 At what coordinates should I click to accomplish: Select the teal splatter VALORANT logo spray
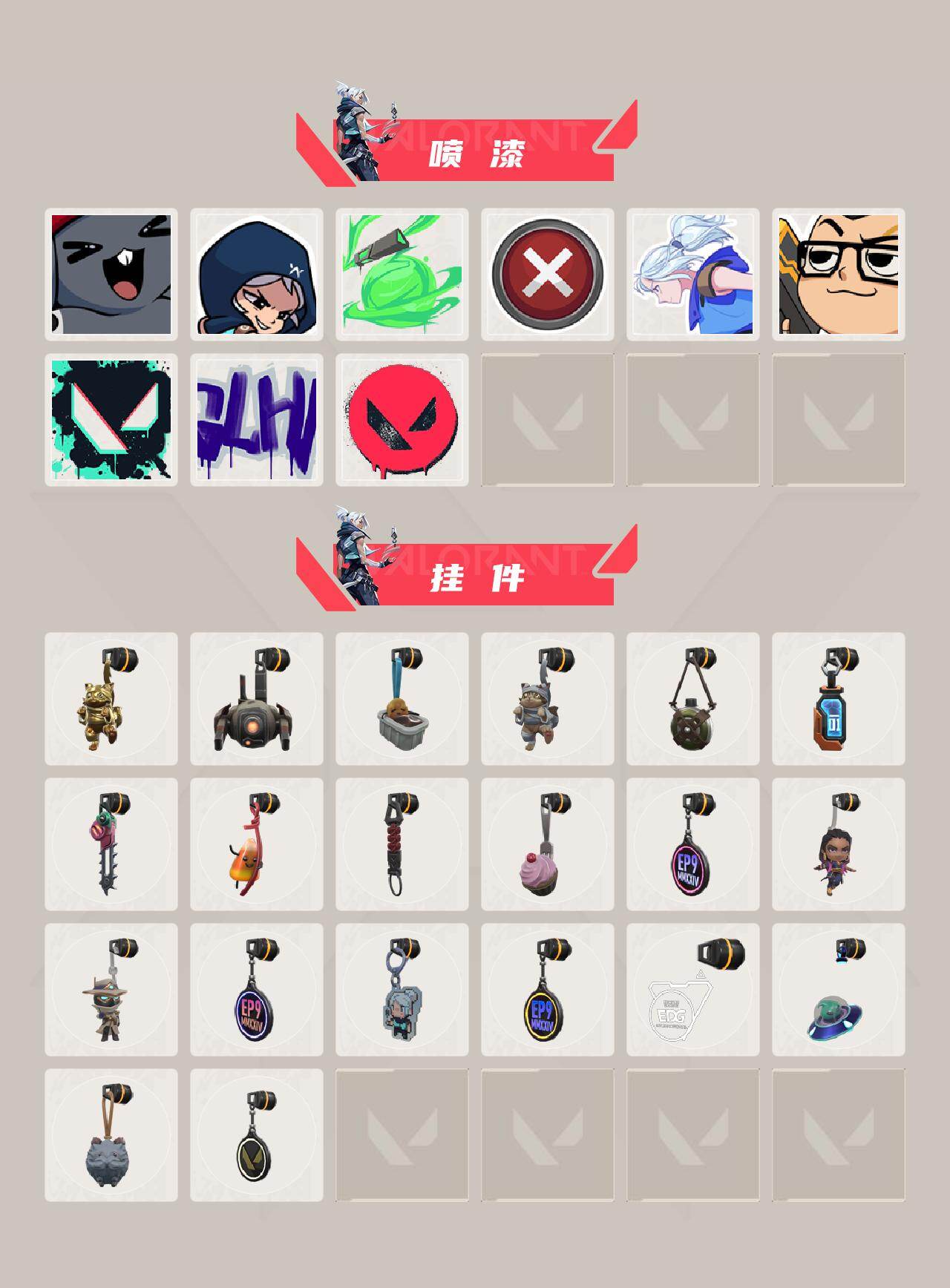113,418
